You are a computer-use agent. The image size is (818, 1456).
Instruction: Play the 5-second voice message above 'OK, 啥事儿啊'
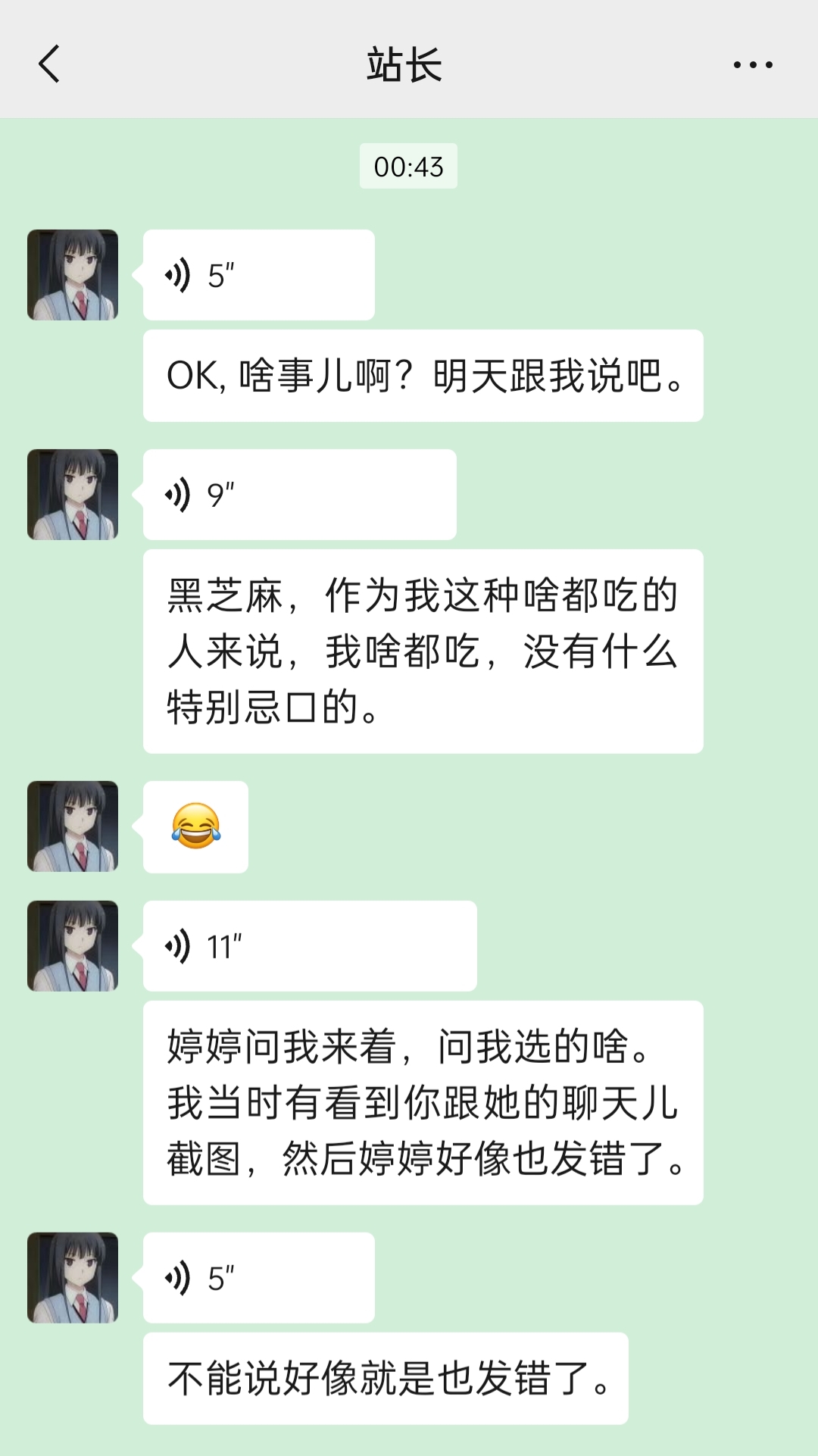point(258,275)
